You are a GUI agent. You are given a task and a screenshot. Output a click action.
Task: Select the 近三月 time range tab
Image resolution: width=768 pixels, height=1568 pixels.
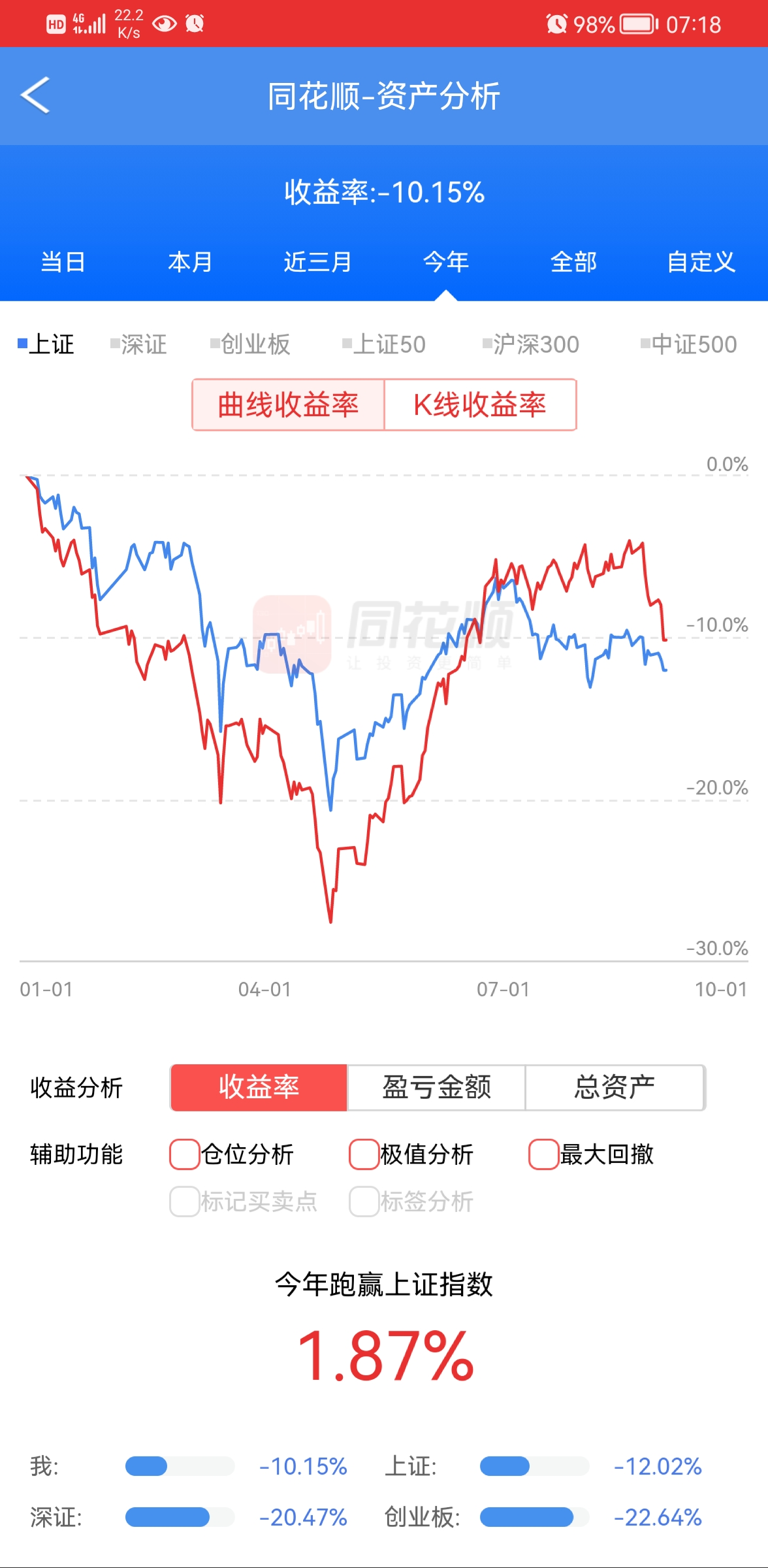tap(317, 262)
